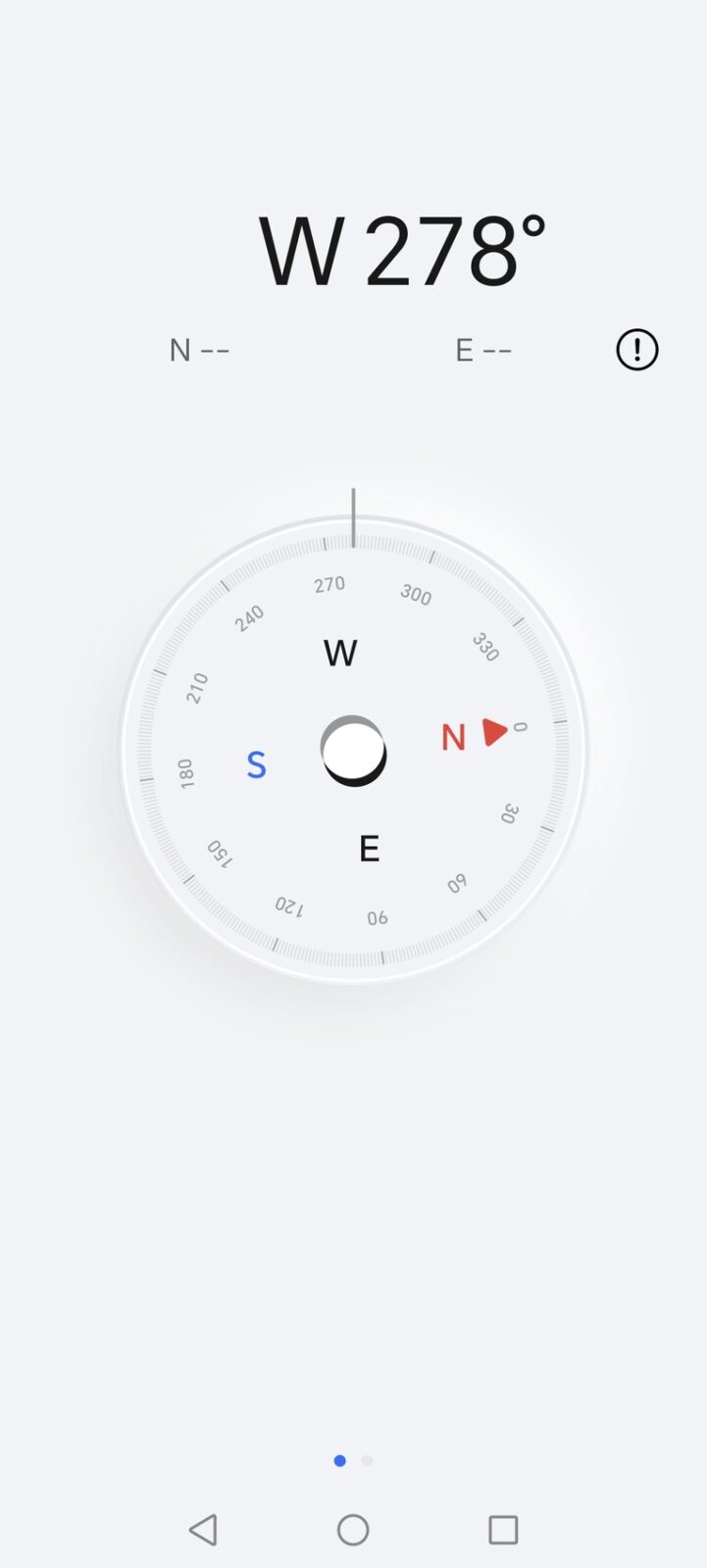Screen dimensions: 707x1568
Task: Open the exclamation mark info icon
Action: point(636,350)
